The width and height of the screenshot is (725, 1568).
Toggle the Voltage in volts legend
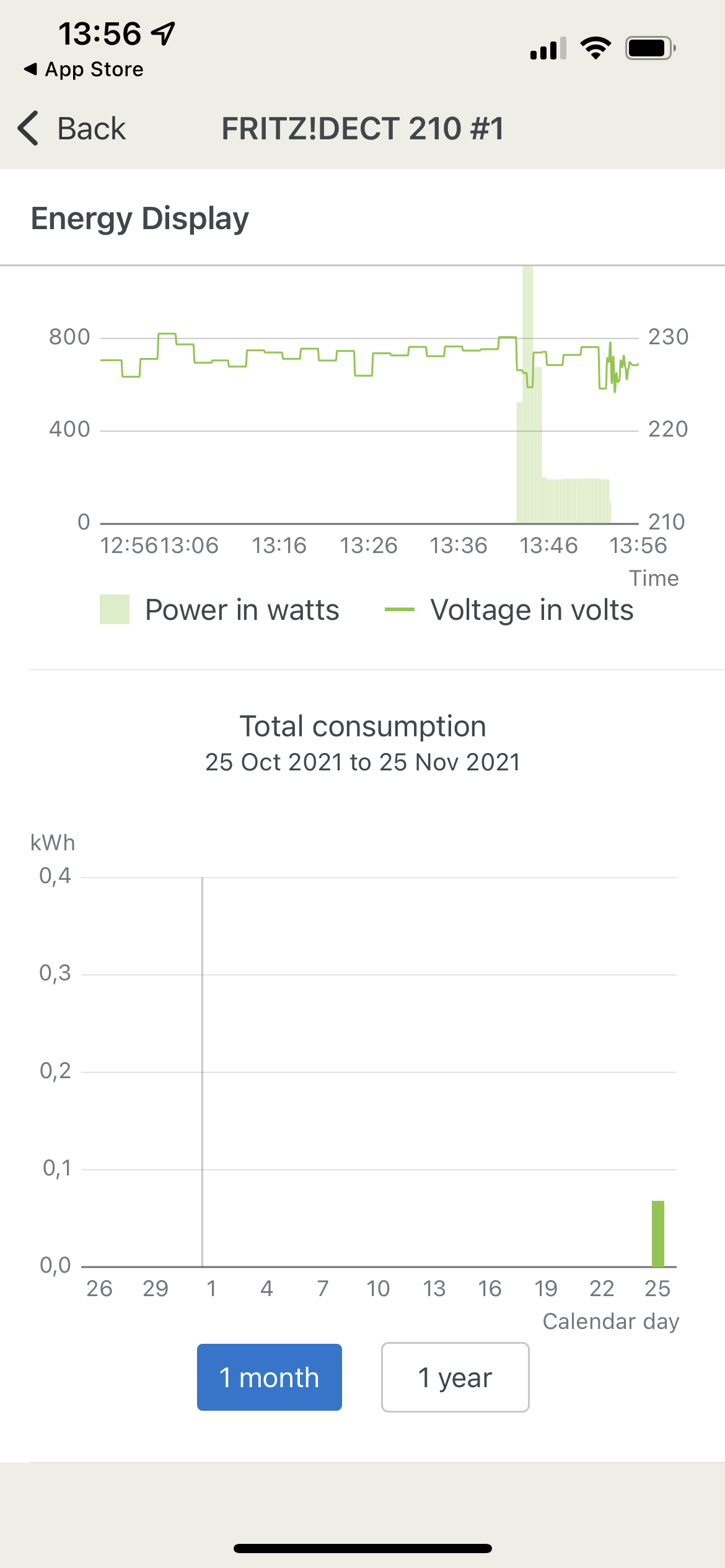[509, 610]
